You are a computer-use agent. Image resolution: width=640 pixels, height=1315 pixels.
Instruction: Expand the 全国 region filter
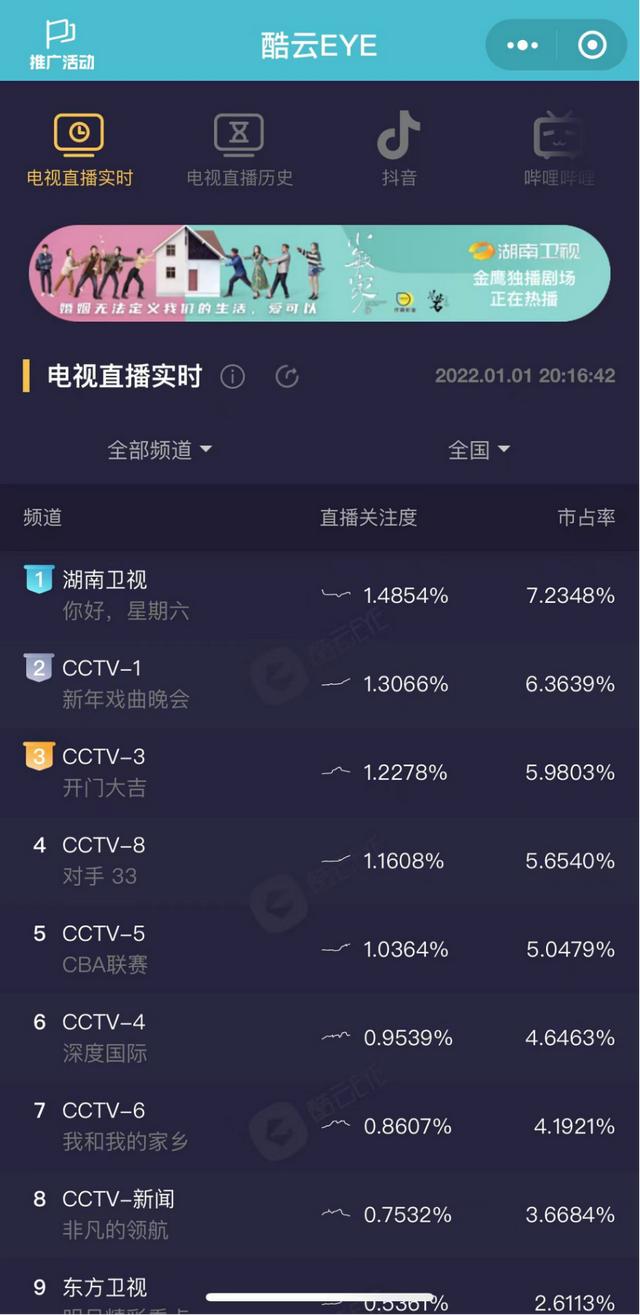[x=479, y=450]
